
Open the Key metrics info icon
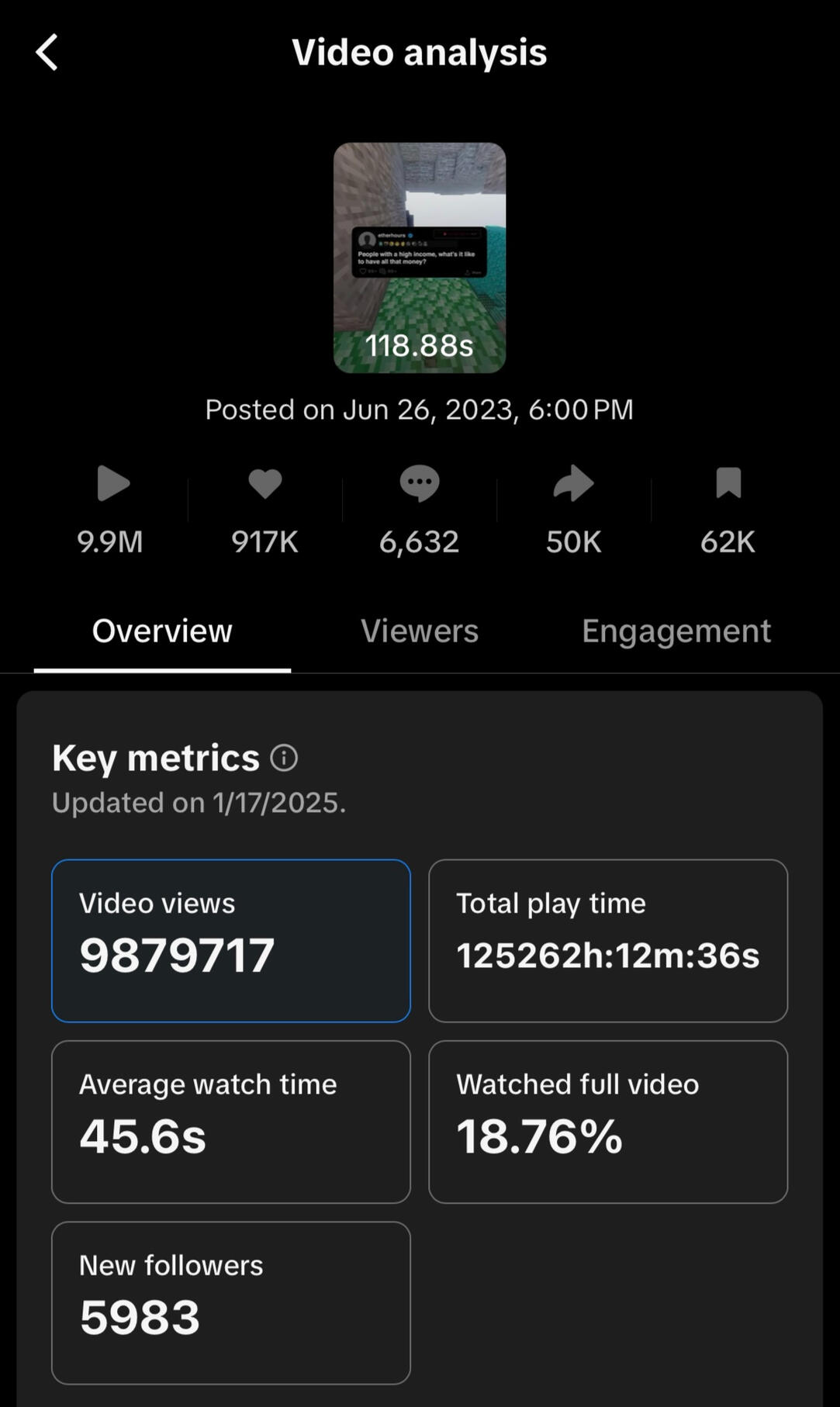(284, 758)
